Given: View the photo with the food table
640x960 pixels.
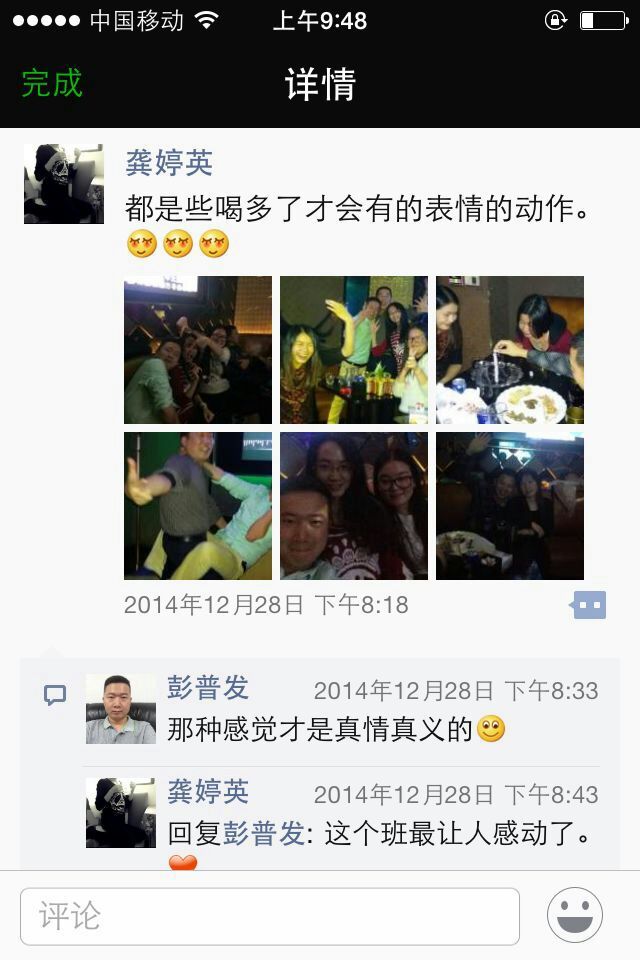Looking at the screenshot, I should click(509, 350).
